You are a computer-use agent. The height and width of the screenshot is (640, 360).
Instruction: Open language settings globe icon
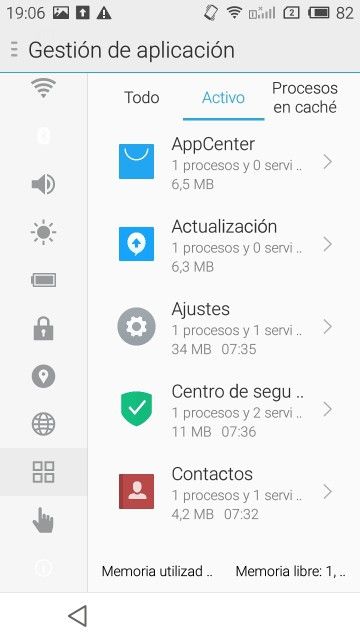[43, 424]
